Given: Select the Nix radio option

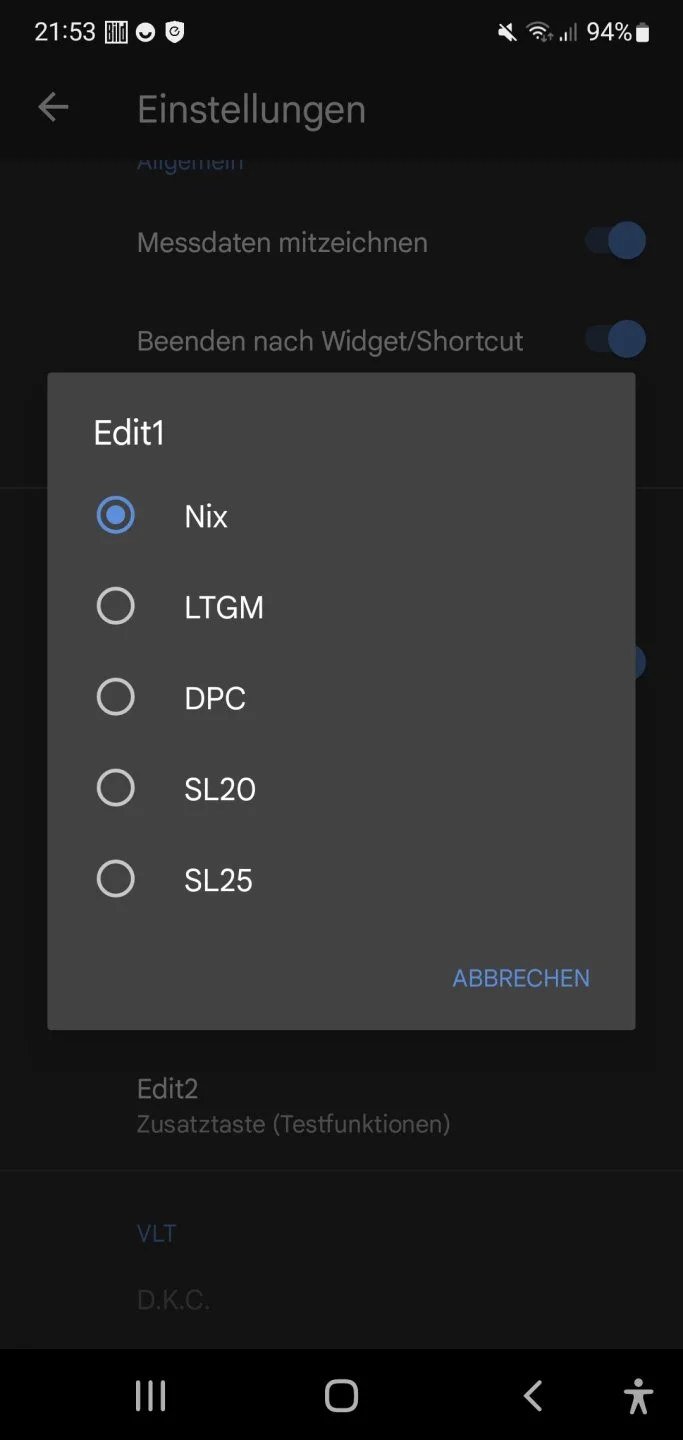Looking at the screenshot, I should pos(116,516).
